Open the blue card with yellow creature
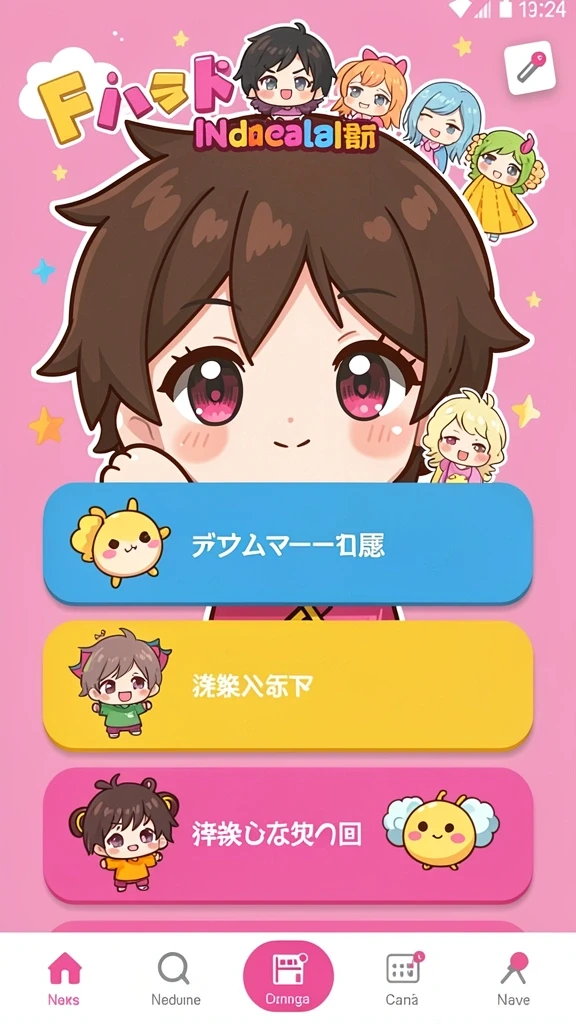The height and width of the screenshot is (1024, 576). click(x=288, y=543)
